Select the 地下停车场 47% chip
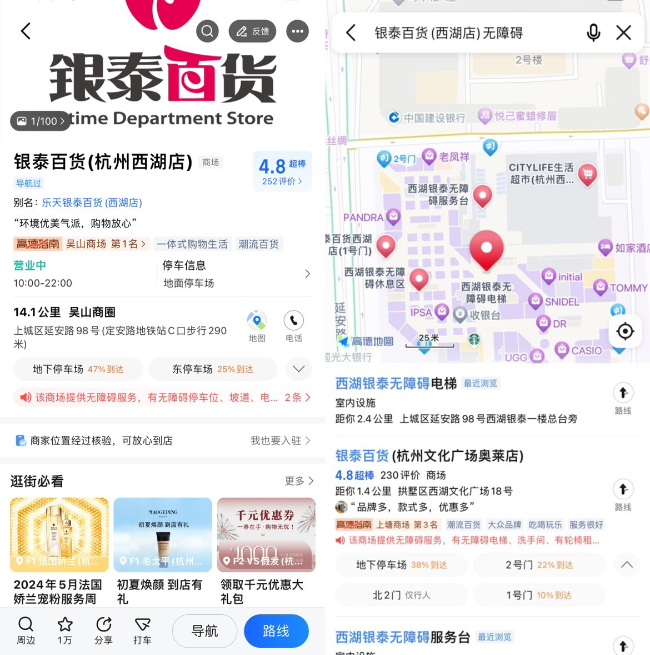 (x=77, y=369)
